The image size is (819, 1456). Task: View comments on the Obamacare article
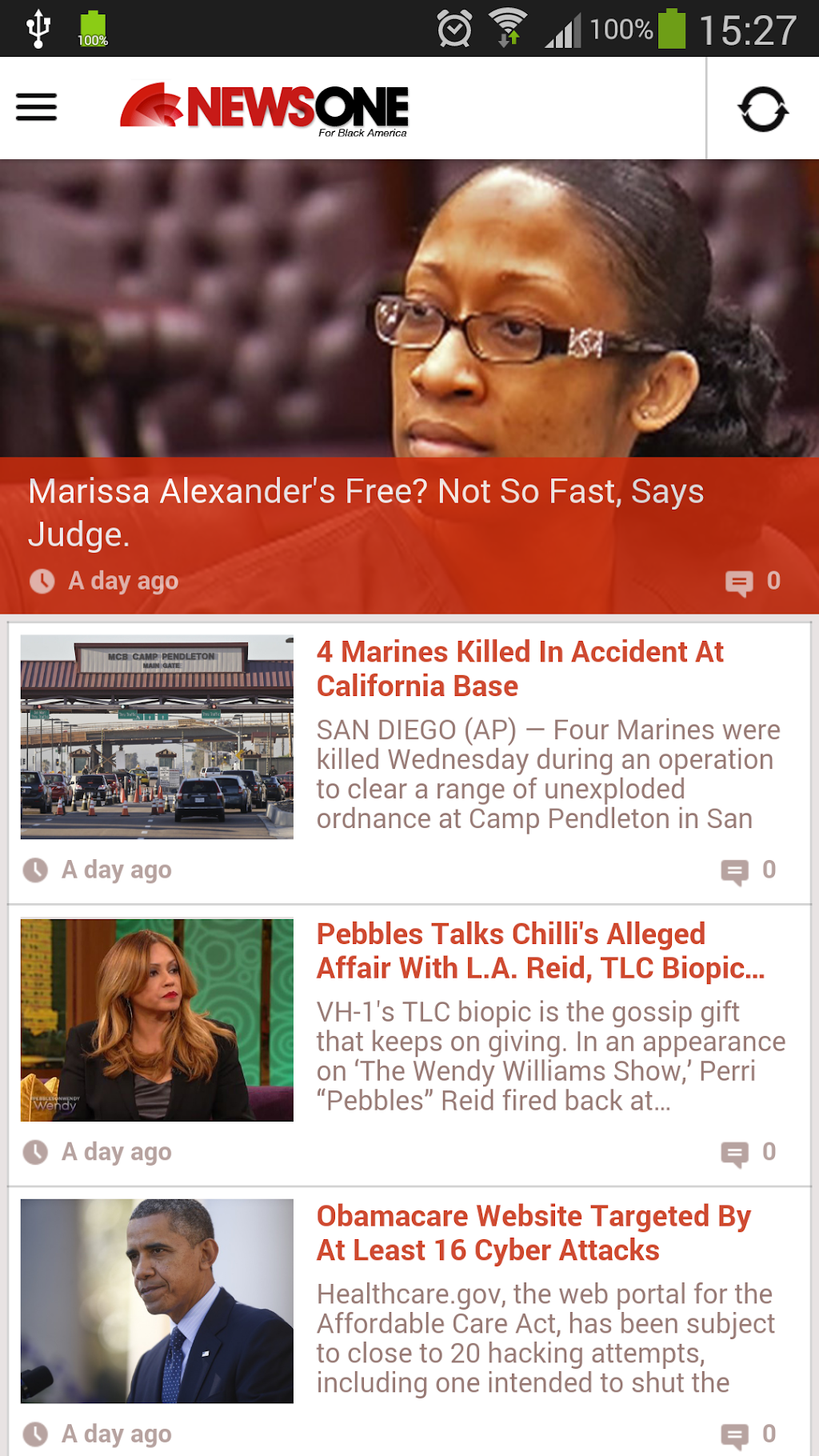(x=748, y=1434)
